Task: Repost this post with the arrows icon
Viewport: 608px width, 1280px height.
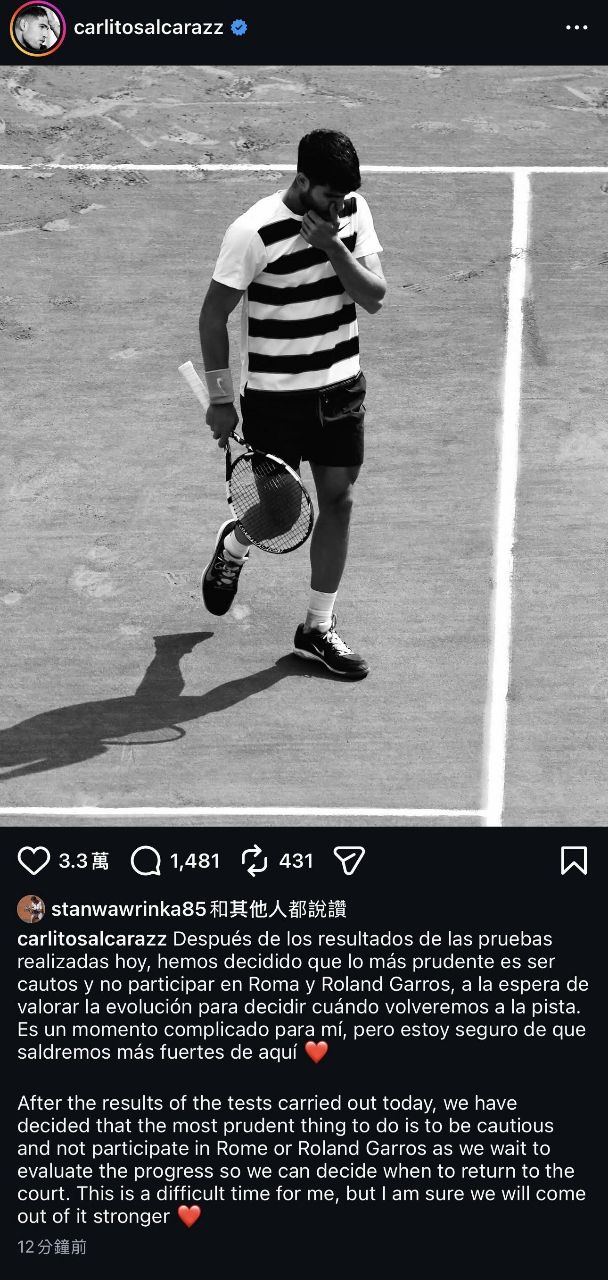Action: pyautogui.click(x=256, y=860)
